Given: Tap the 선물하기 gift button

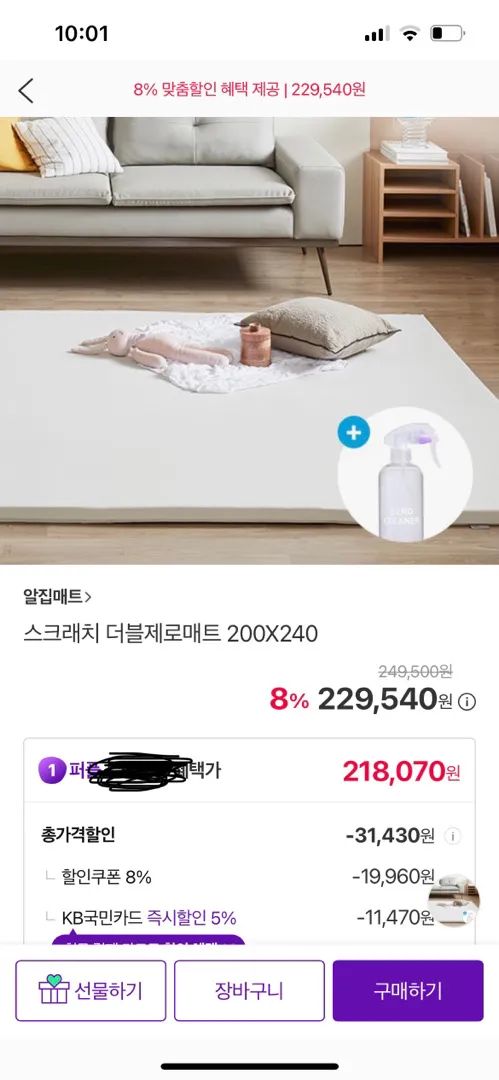Looking at the screenshot, I should click(x=91, y=990).
